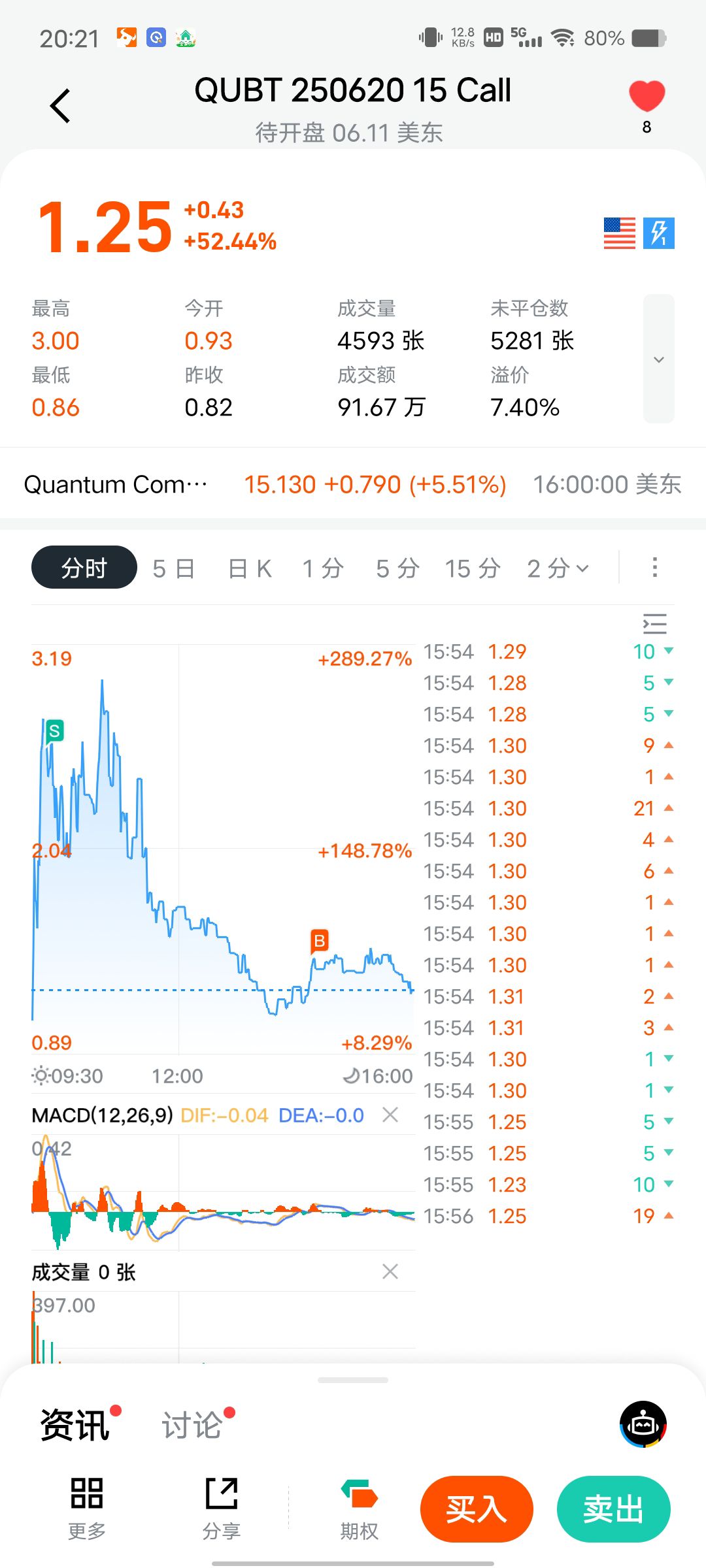Tap the US flag market icon
This screenshot has height=1568, width=706.
(x=618, y=233)
